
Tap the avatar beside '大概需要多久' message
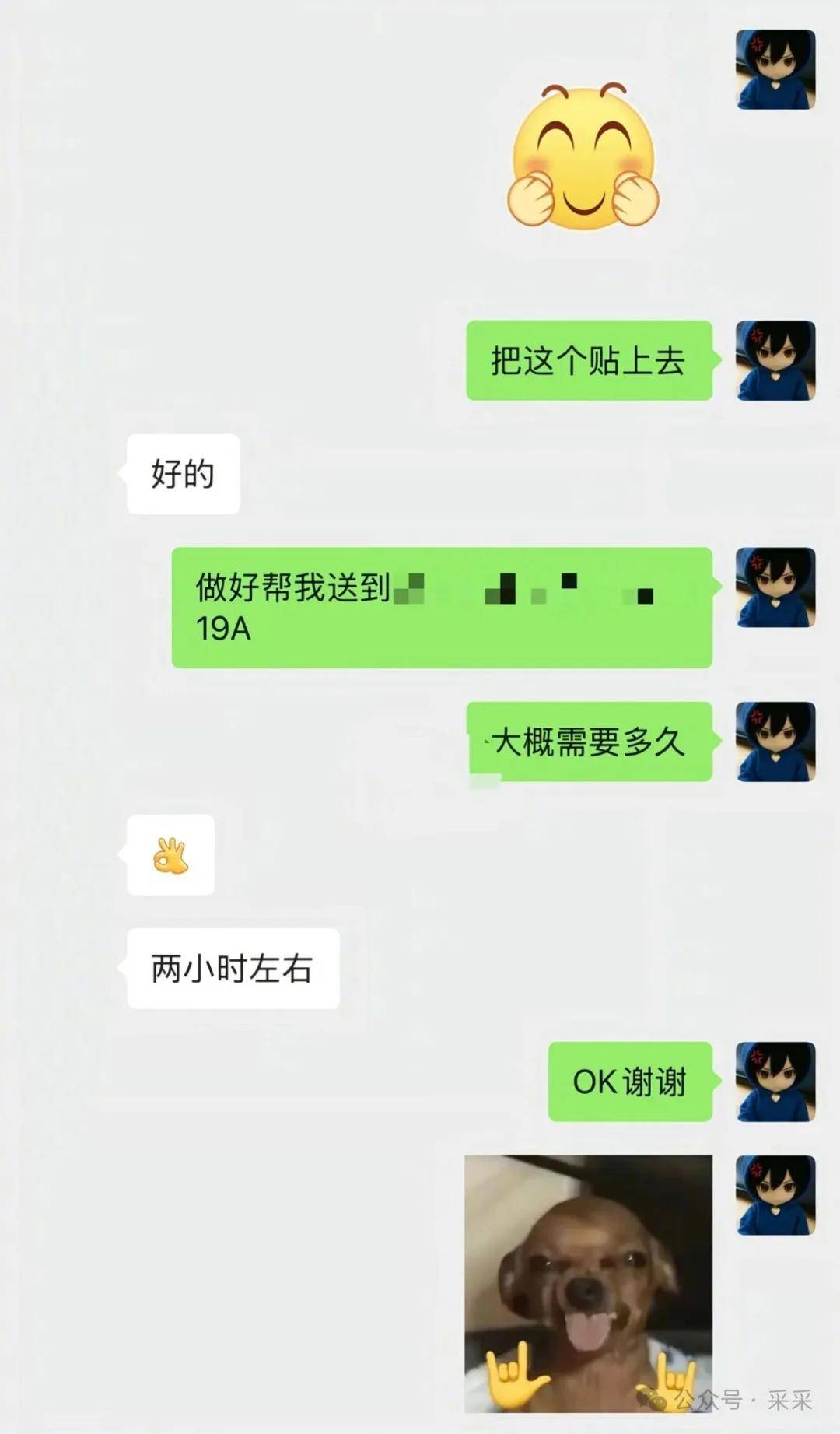(x=775, y=742)
